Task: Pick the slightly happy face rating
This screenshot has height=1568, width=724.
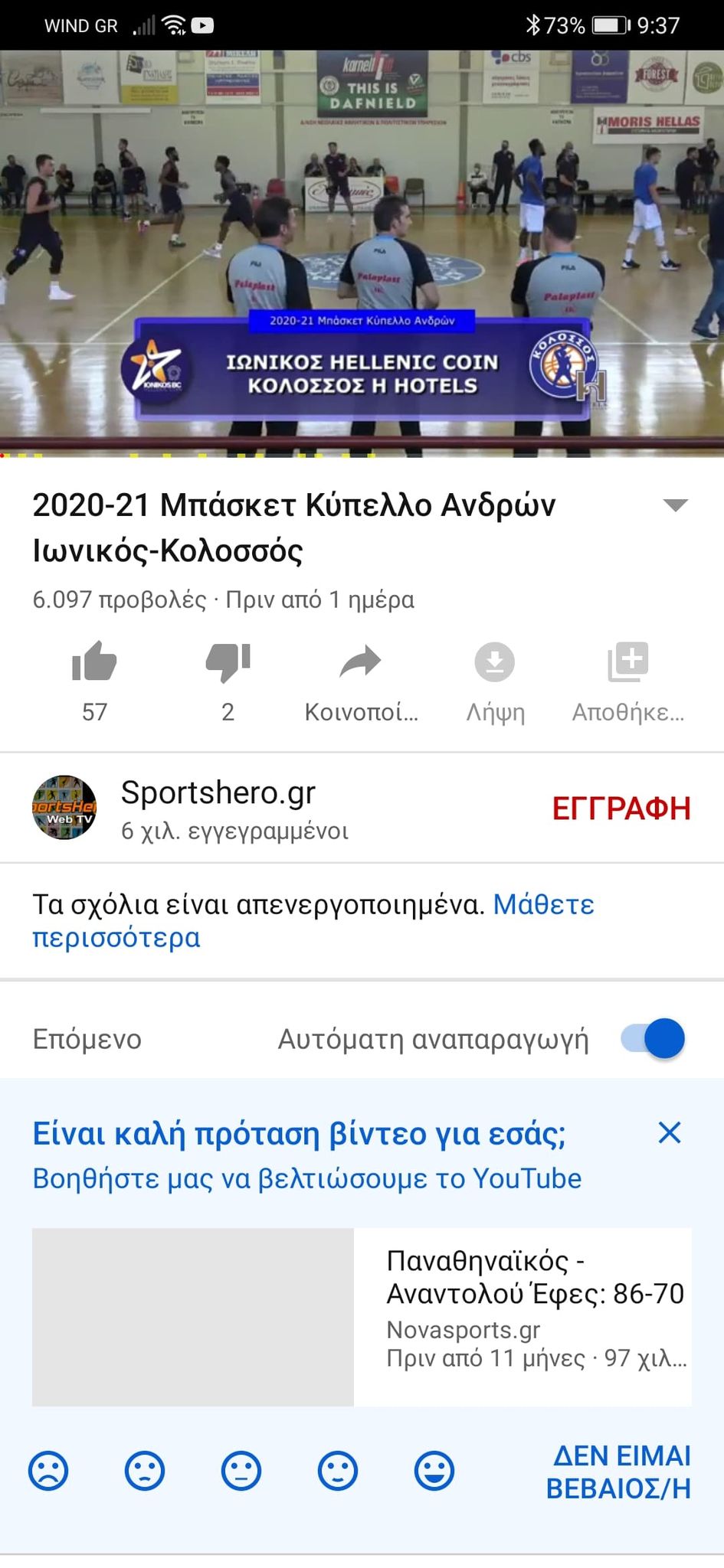Action: (338, 1471)
